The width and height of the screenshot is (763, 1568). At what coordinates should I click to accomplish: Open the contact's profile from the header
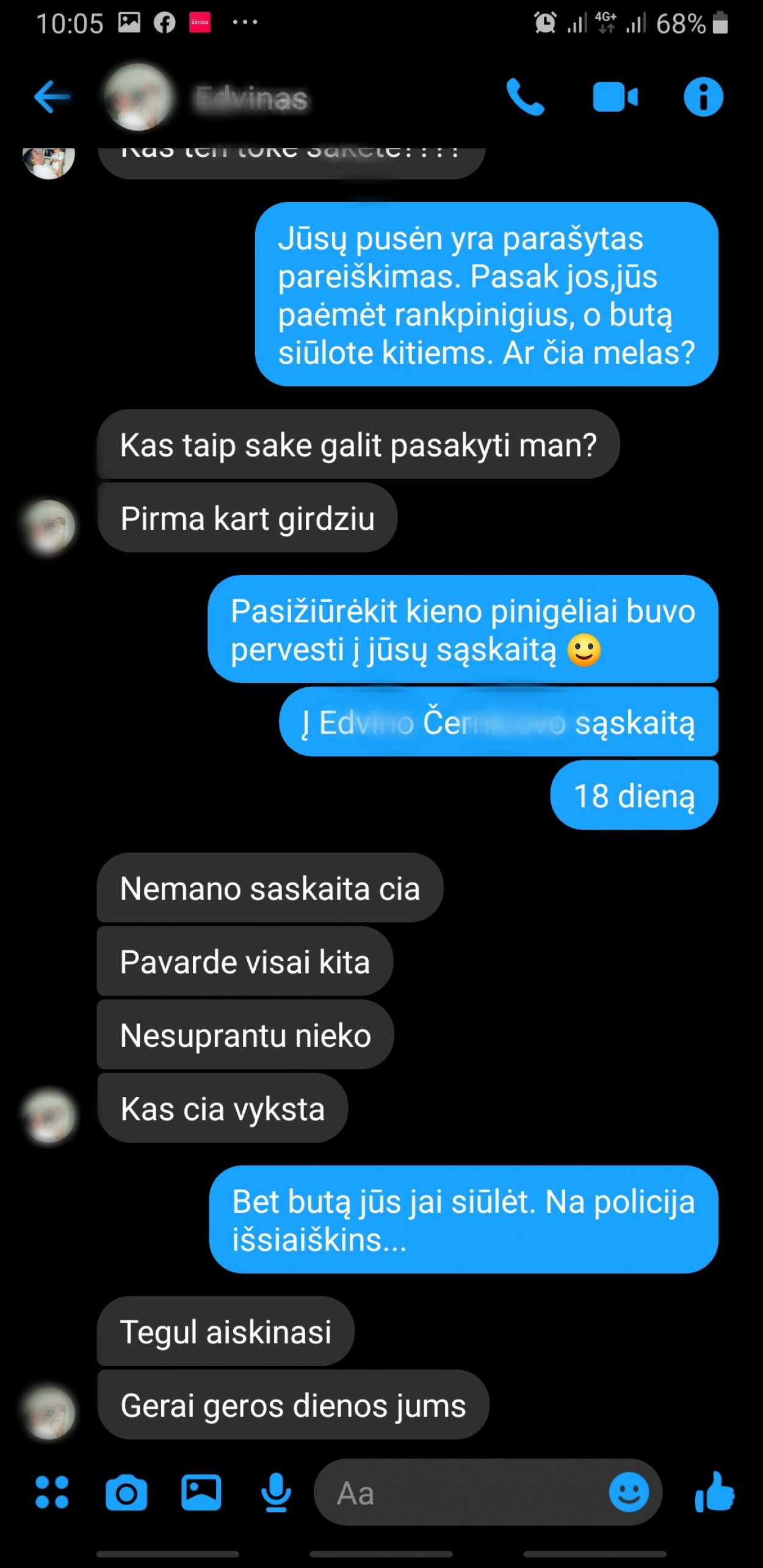(x=251, y=98)
